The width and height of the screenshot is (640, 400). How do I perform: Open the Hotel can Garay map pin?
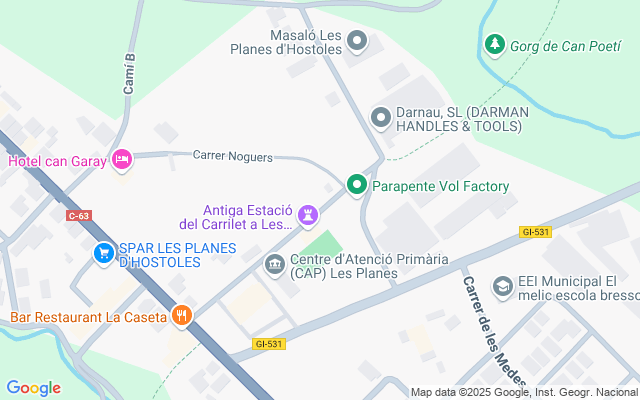click(122, 160)
